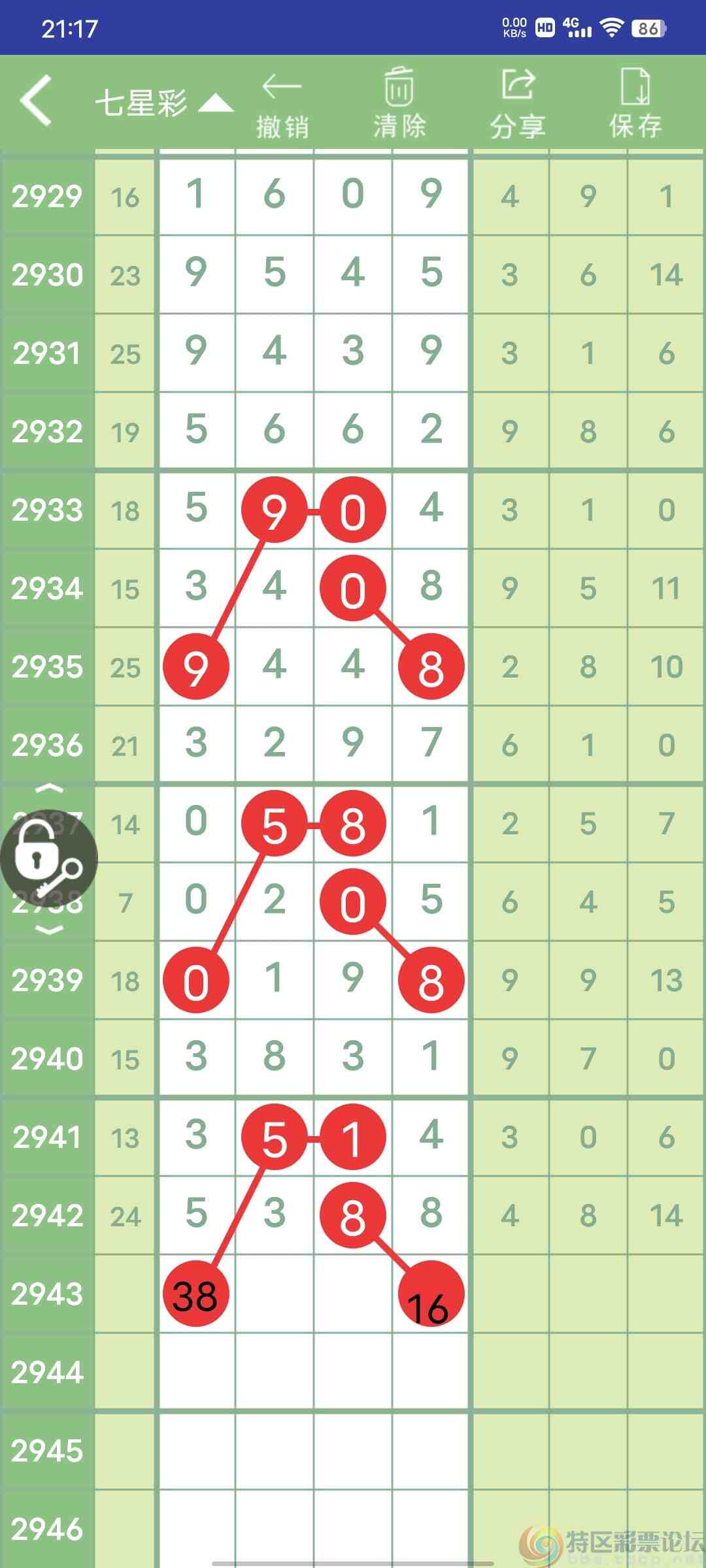Share the chart via 分享
The width and height of the screenshot is (706, 1568).
(x=518, y=105)
